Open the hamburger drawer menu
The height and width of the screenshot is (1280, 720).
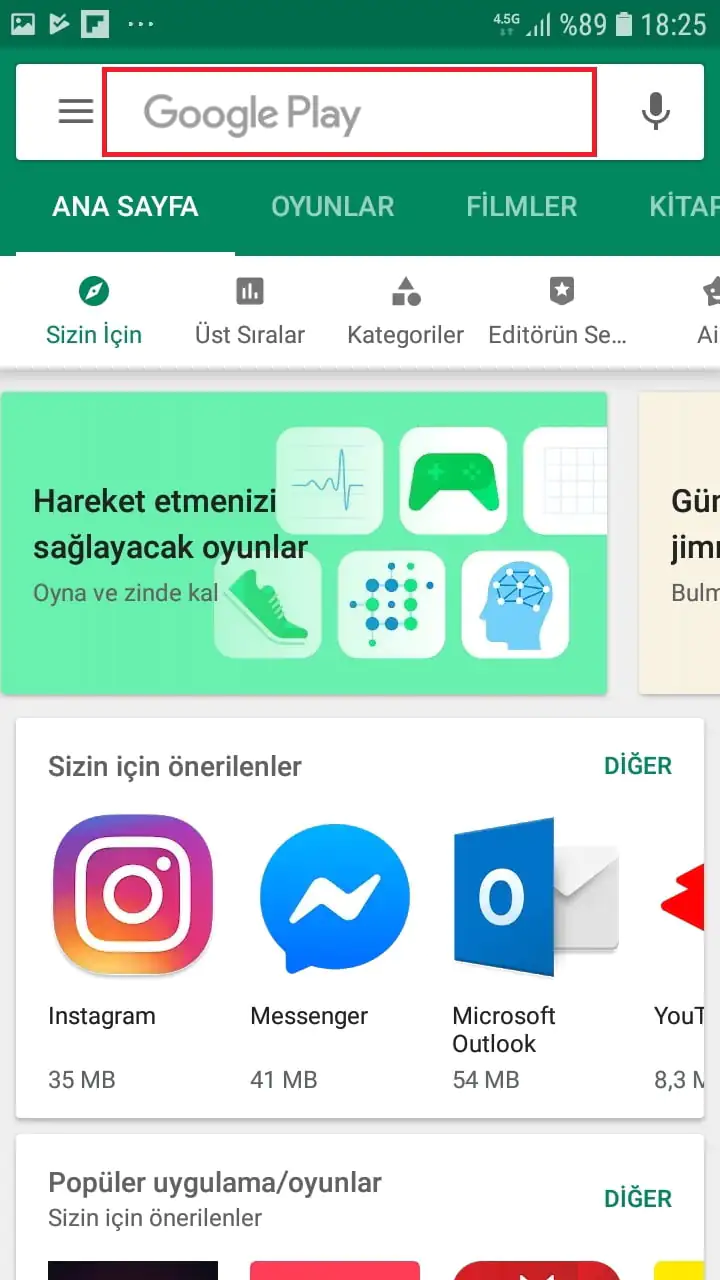[75, 112]
